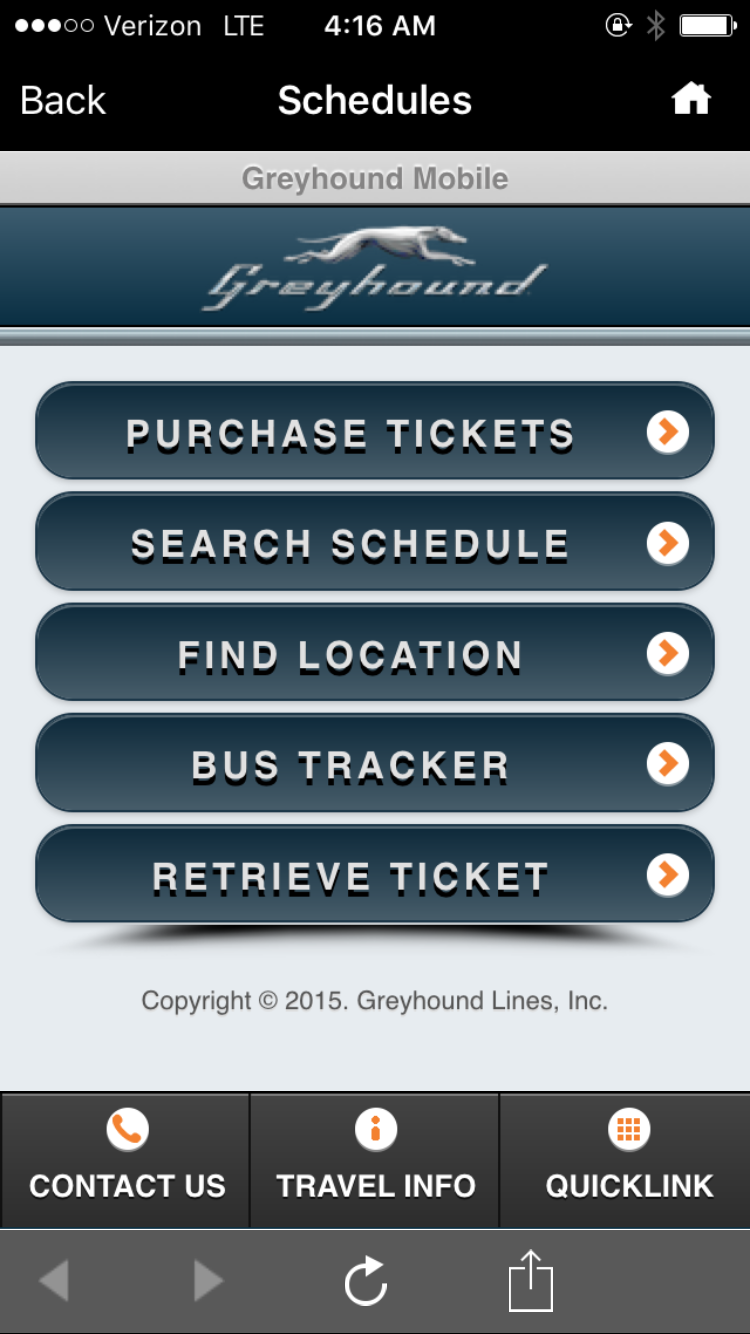Open Purchase Tickets

(375, 432)
